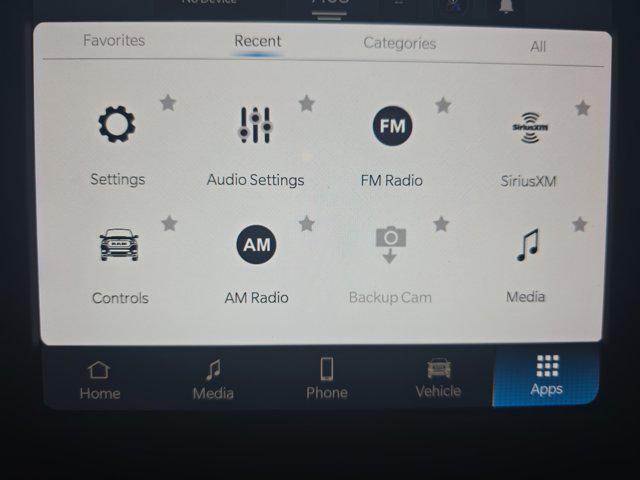Switch to Media in the bottom bar
Image resolution: width=640 pixels, height=480 pixels.
click(x=213, y=380)
